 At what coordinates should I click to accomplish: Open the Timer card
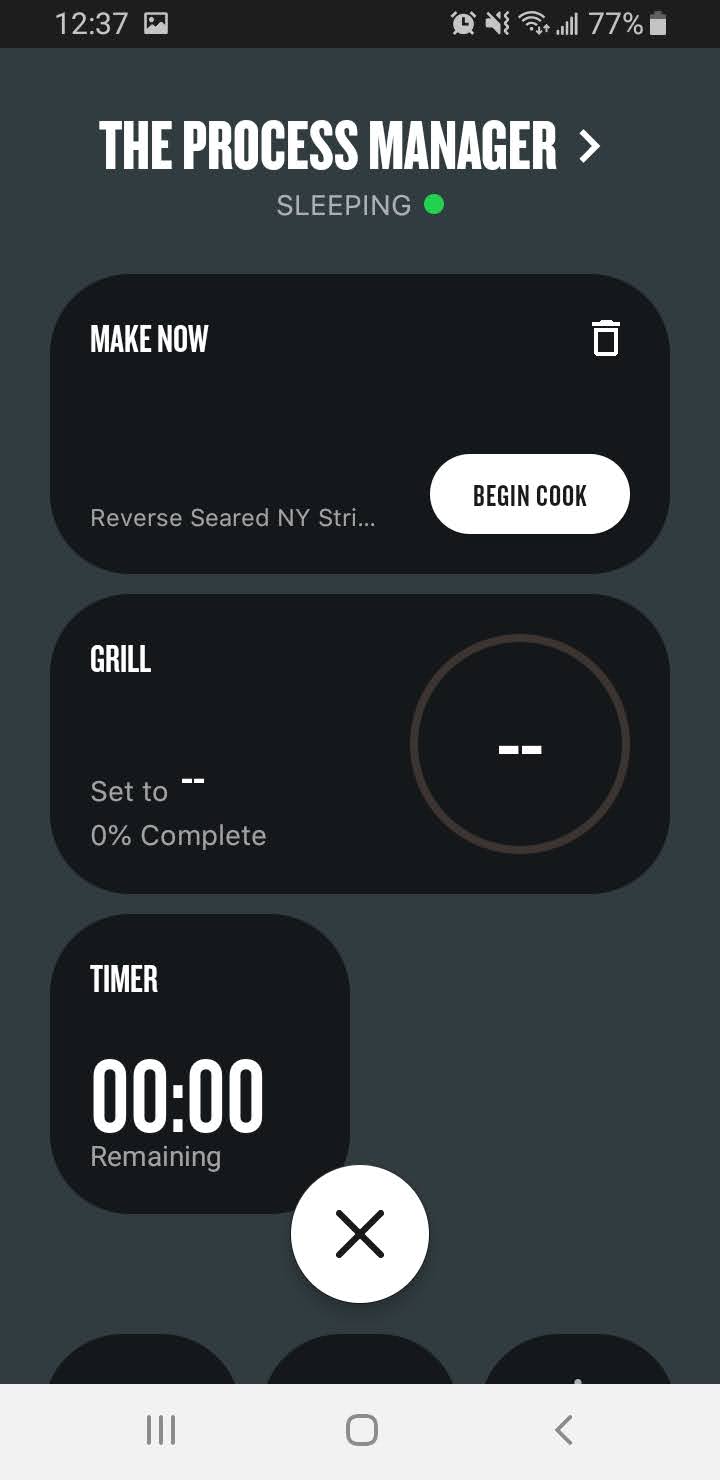pos(200,1064)
